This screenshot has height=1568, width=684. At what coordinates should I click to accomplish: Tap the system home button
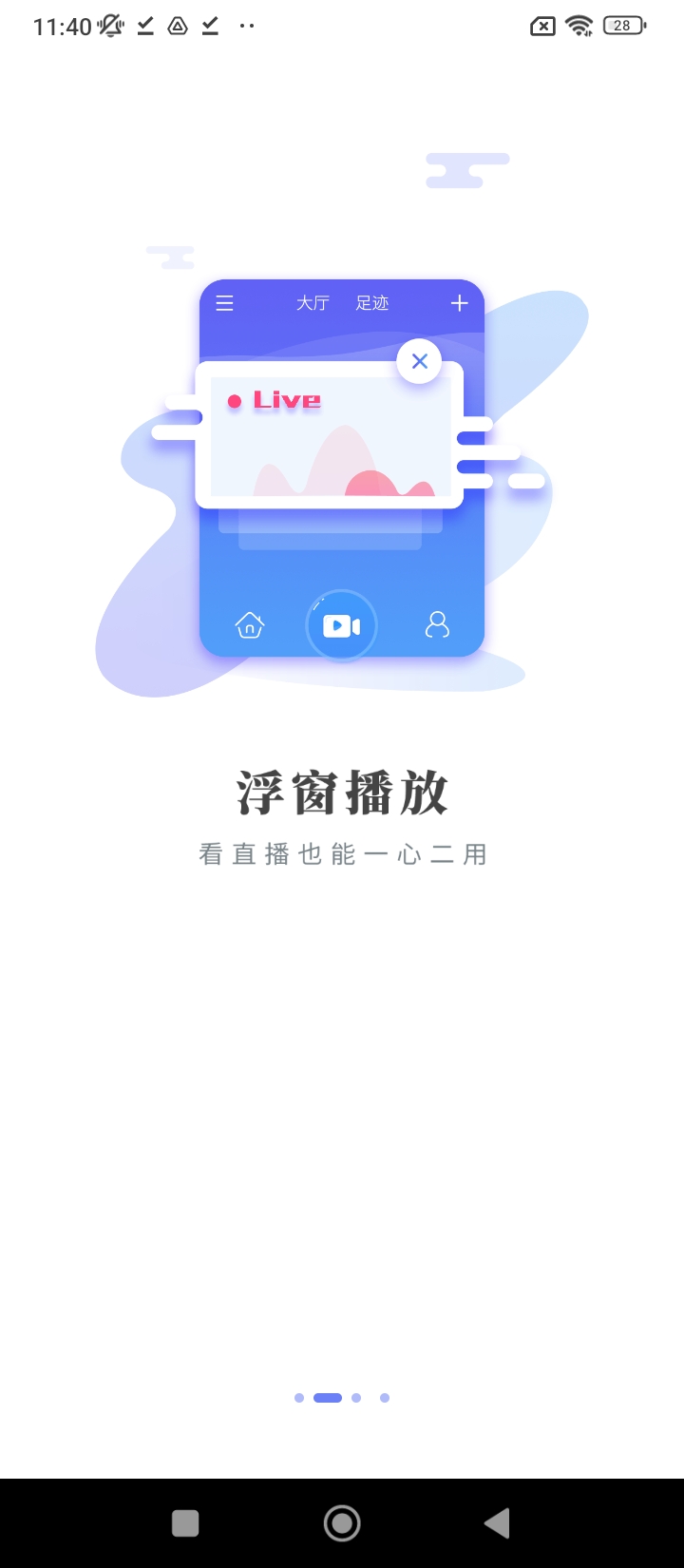click(x=342, y=1523)
